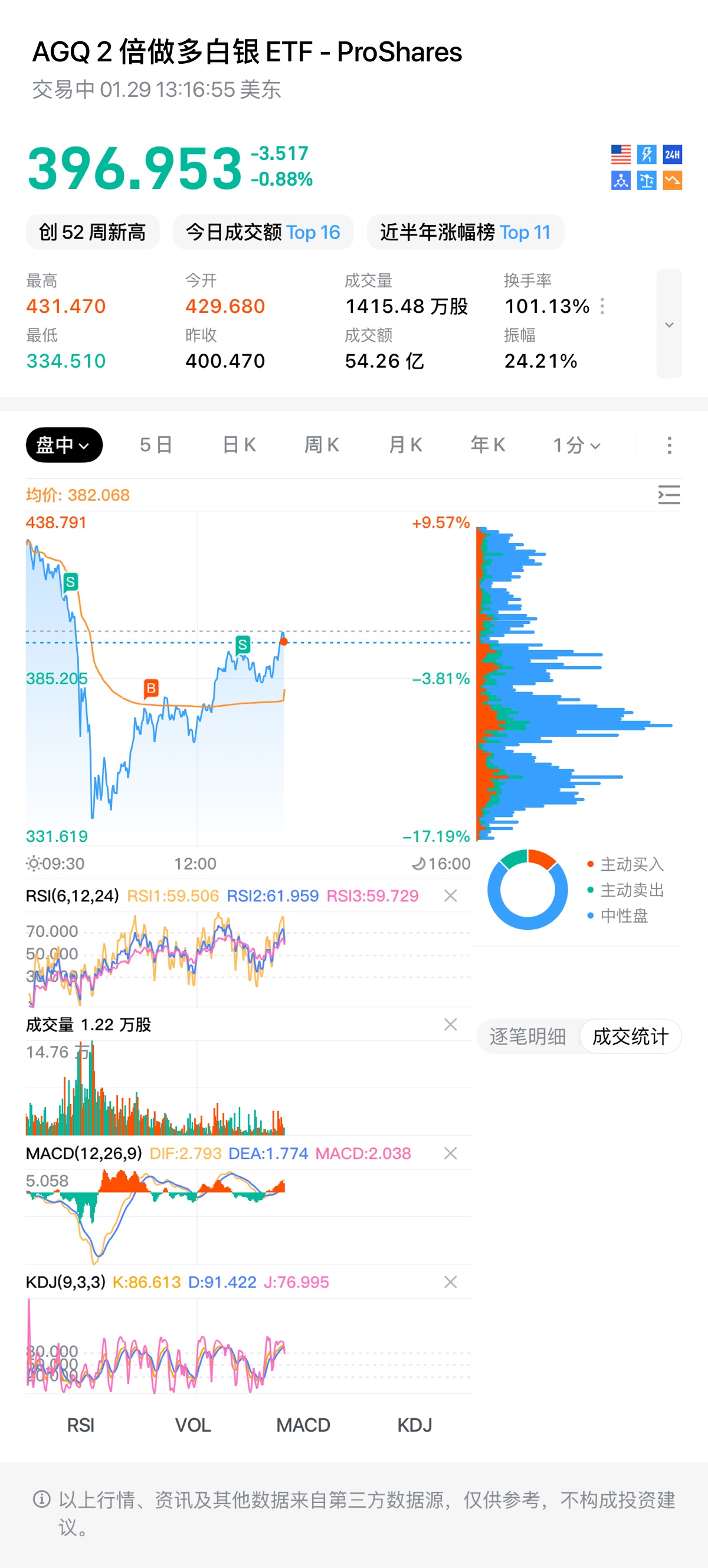This screenshot has height=1568, width=708.
Task: Toggle the VOL indicator at the bottom
Action: [193, 1425]
